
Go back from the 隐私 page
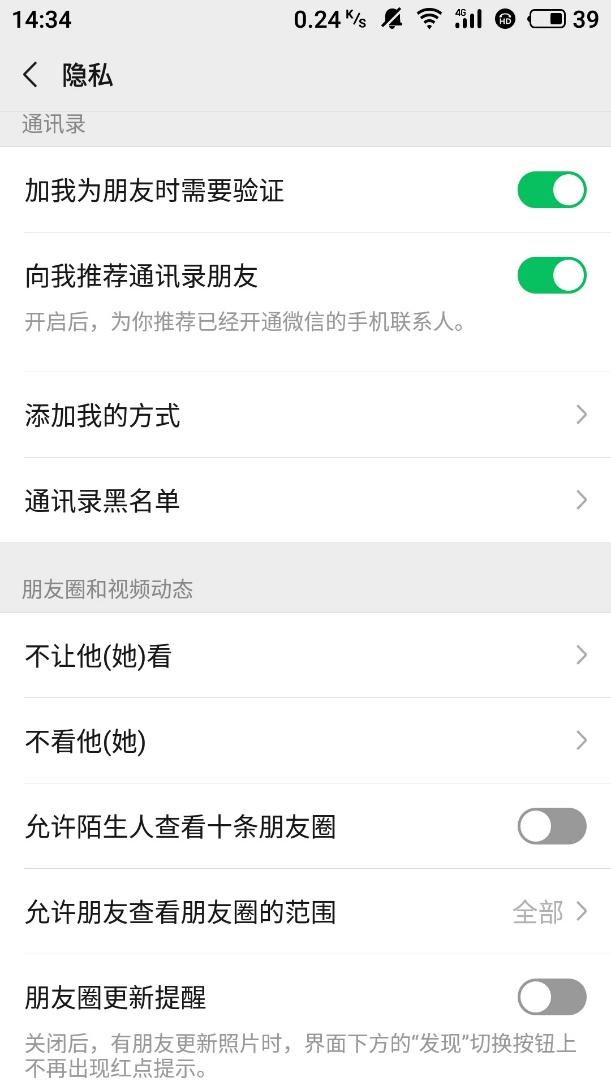coord(31,75)
